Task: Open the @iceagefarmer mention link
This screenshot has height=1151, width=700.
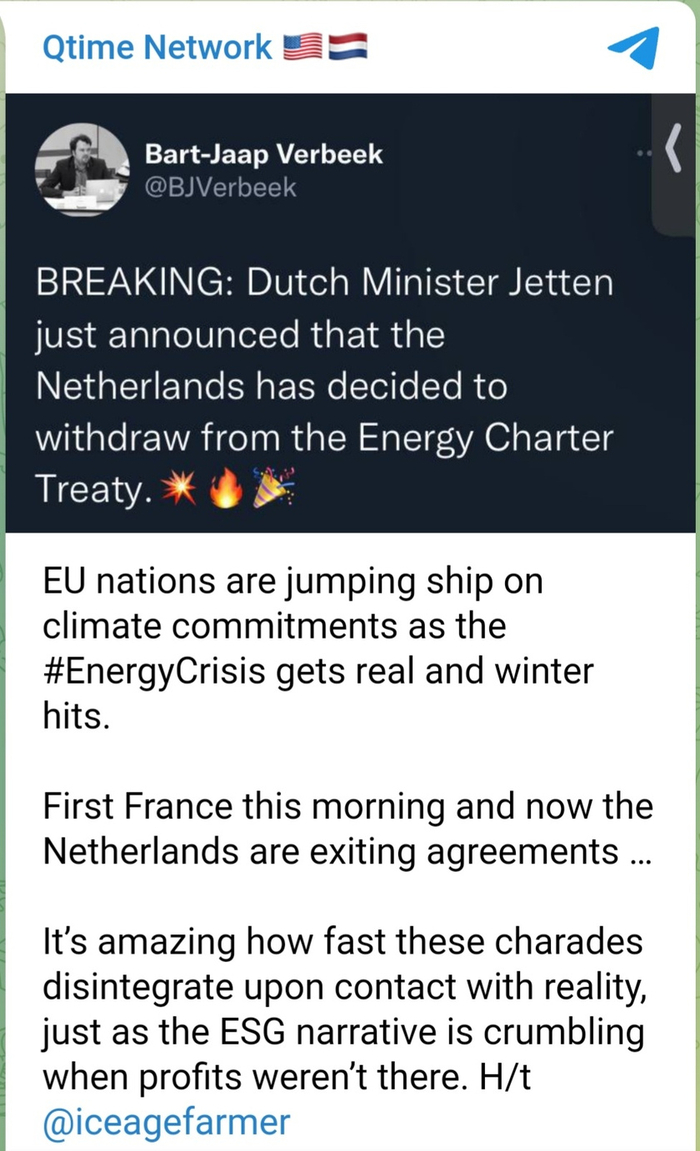Action: coord(165,1121)
